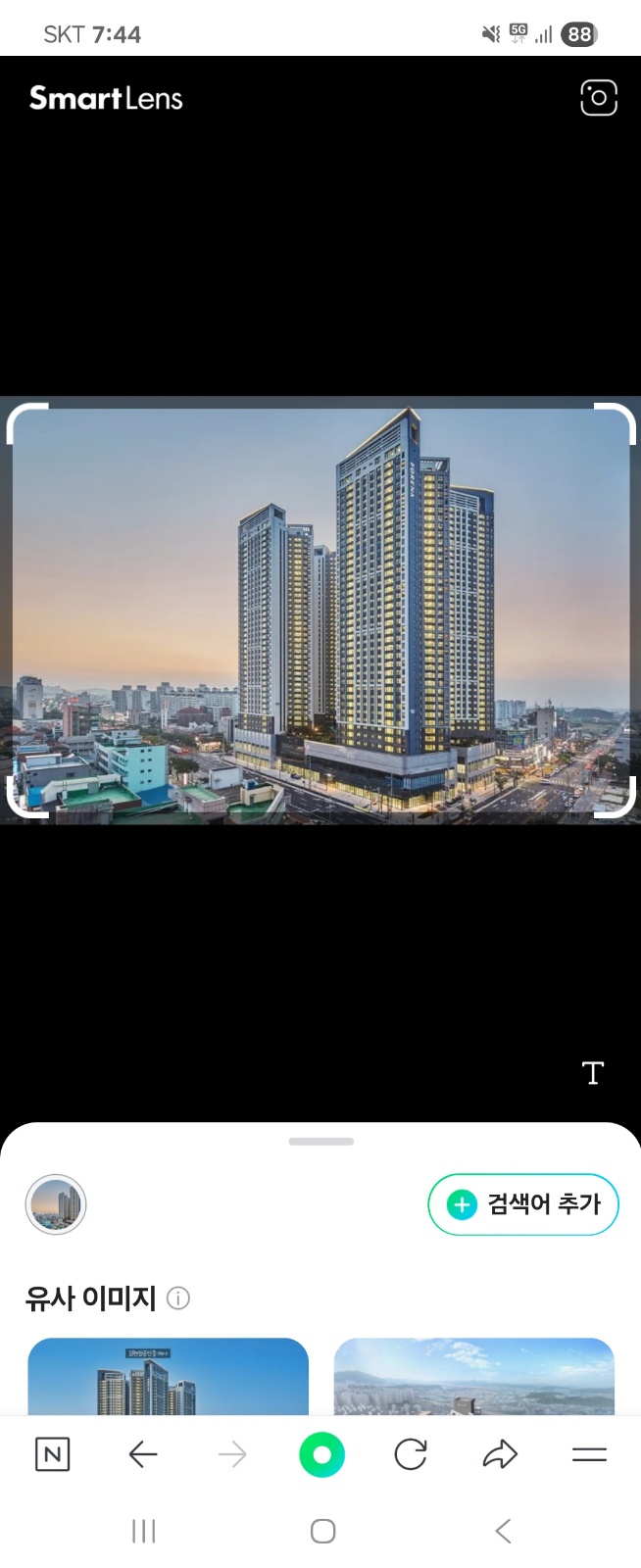Go to the phone's home screen
Image resolution: width=641 pixels, height=1568 pixels.
click(322, 1531)
